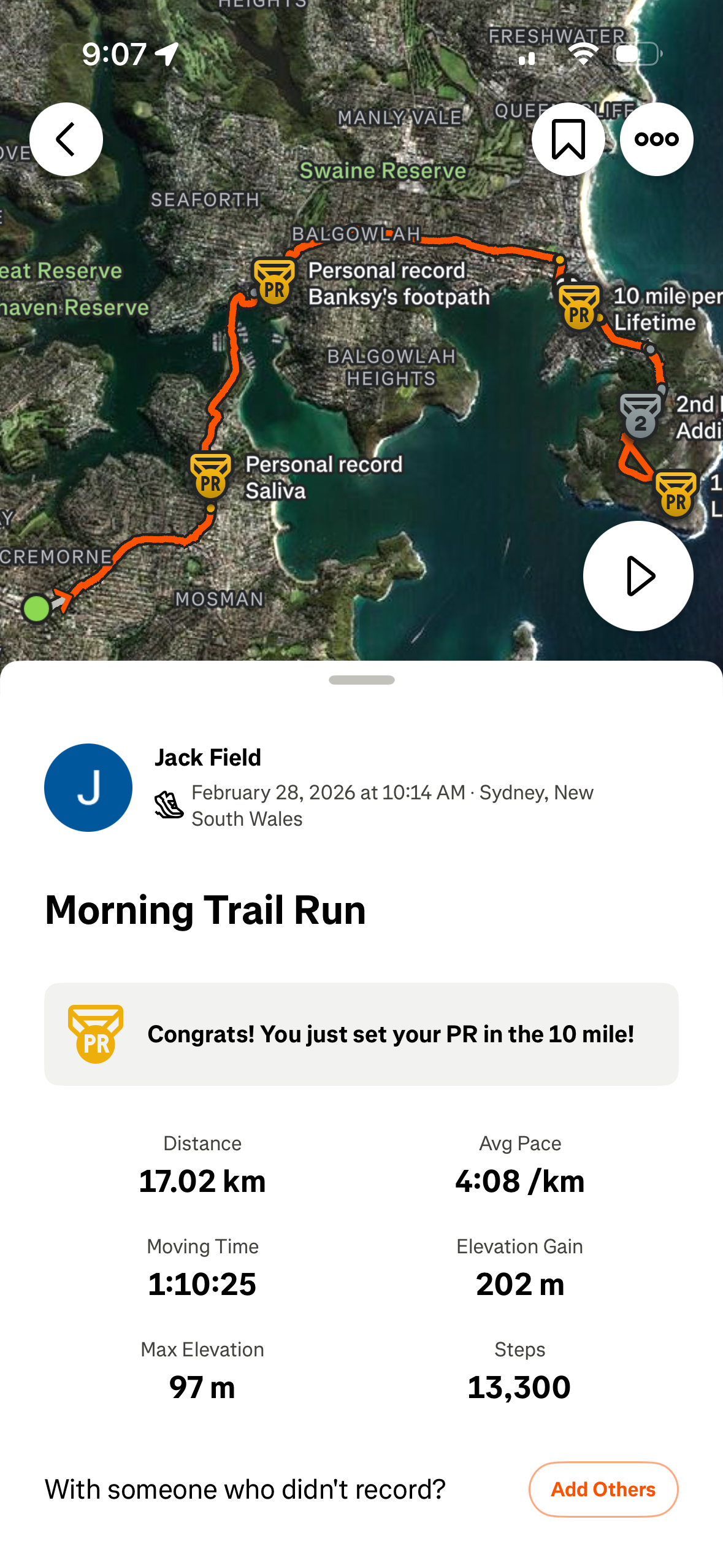Screen dimensions: 723x1568
Task: Select the 2nd place medal marker
Action: coord(640,415)
